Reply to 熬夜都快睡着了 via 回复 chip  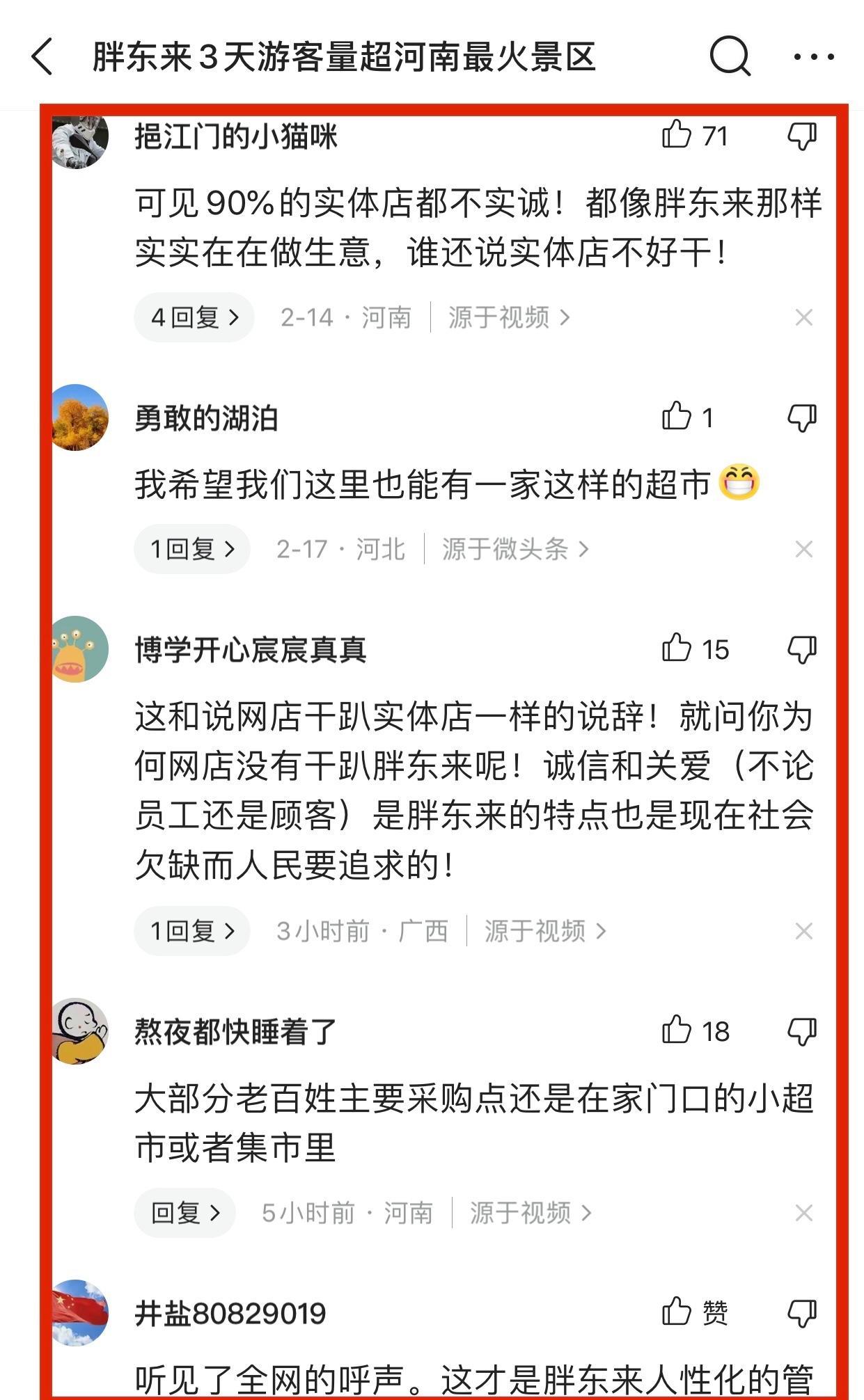[x=185, y=1214]
